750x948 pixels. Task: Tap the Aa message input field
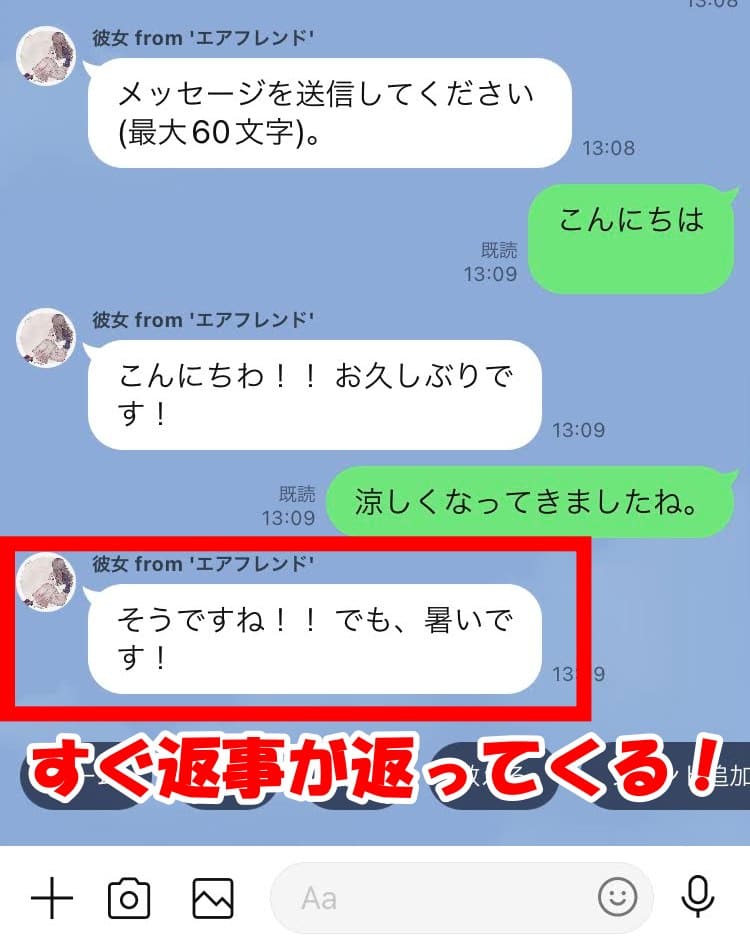(430, 897)
